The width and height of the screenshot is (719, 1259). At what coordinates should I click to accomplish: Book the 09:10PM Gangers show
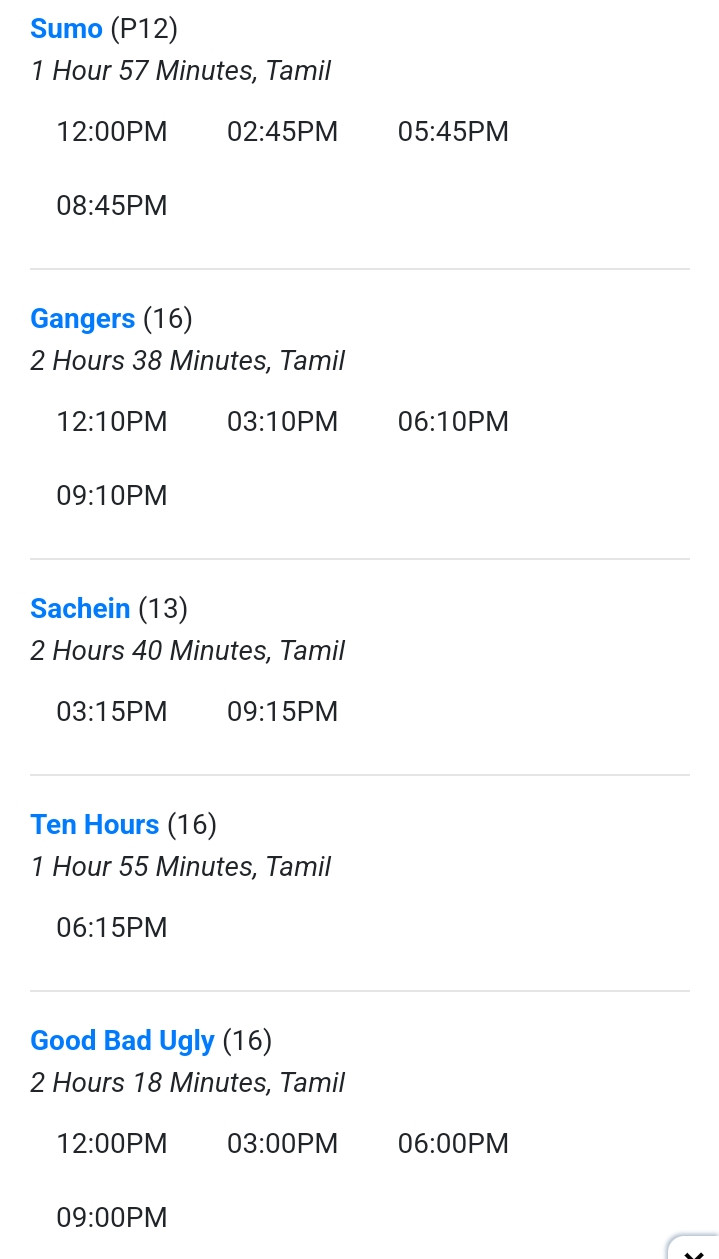tap(112, 496)
